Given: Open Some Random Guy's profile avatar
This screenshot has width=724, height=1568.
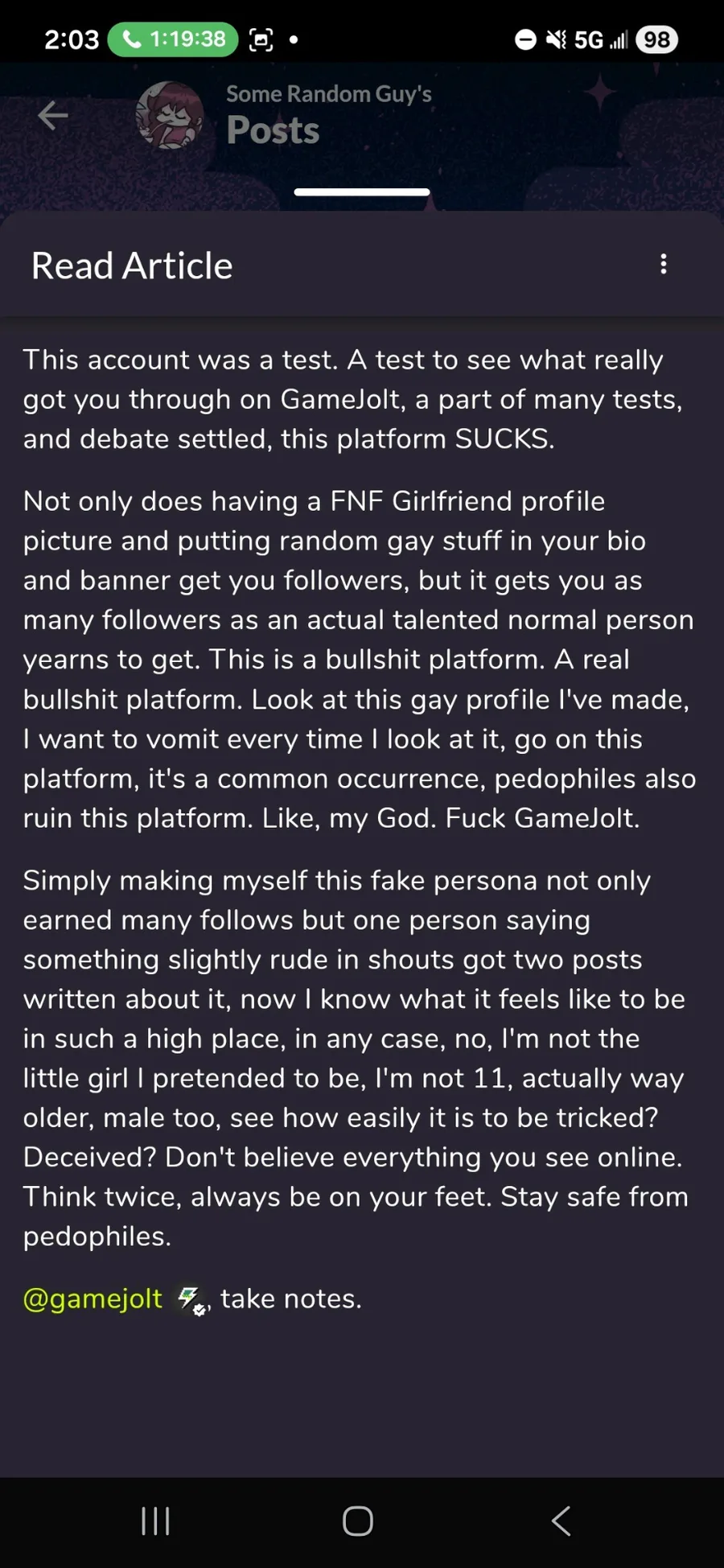Looking at the screenshot, I should click(x=169, y=115).
